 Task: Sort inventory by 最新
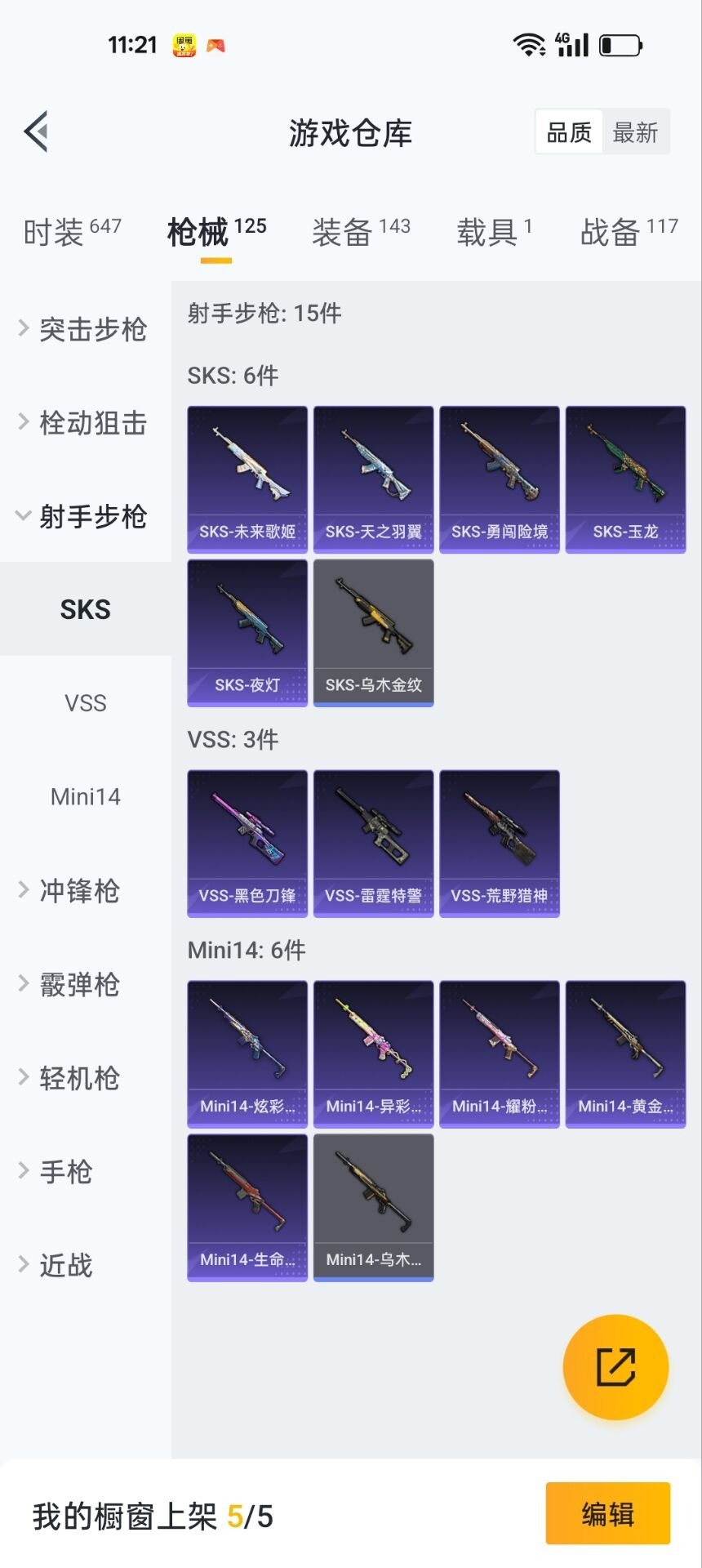(635, 132)
